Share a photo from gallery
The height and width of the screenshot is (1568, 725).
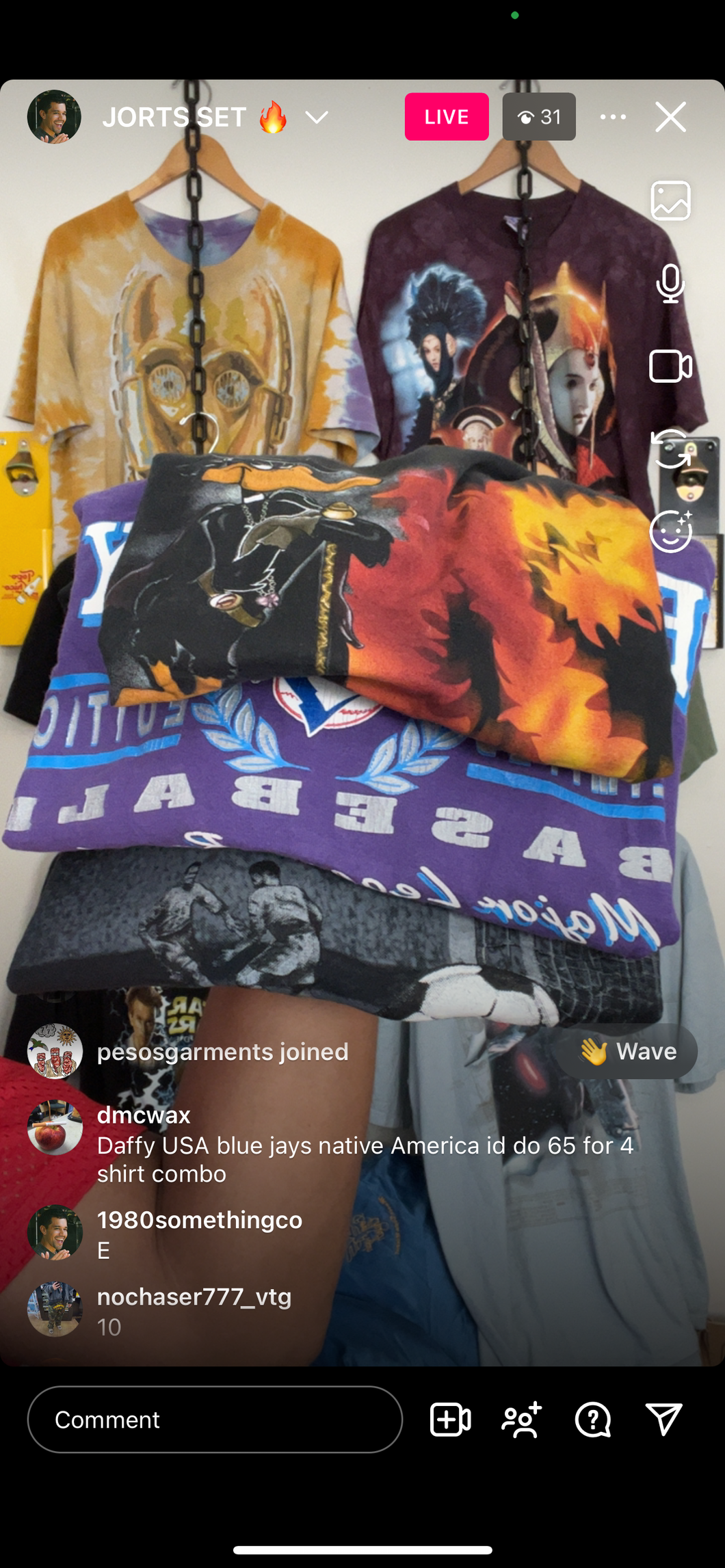(670, 200)
